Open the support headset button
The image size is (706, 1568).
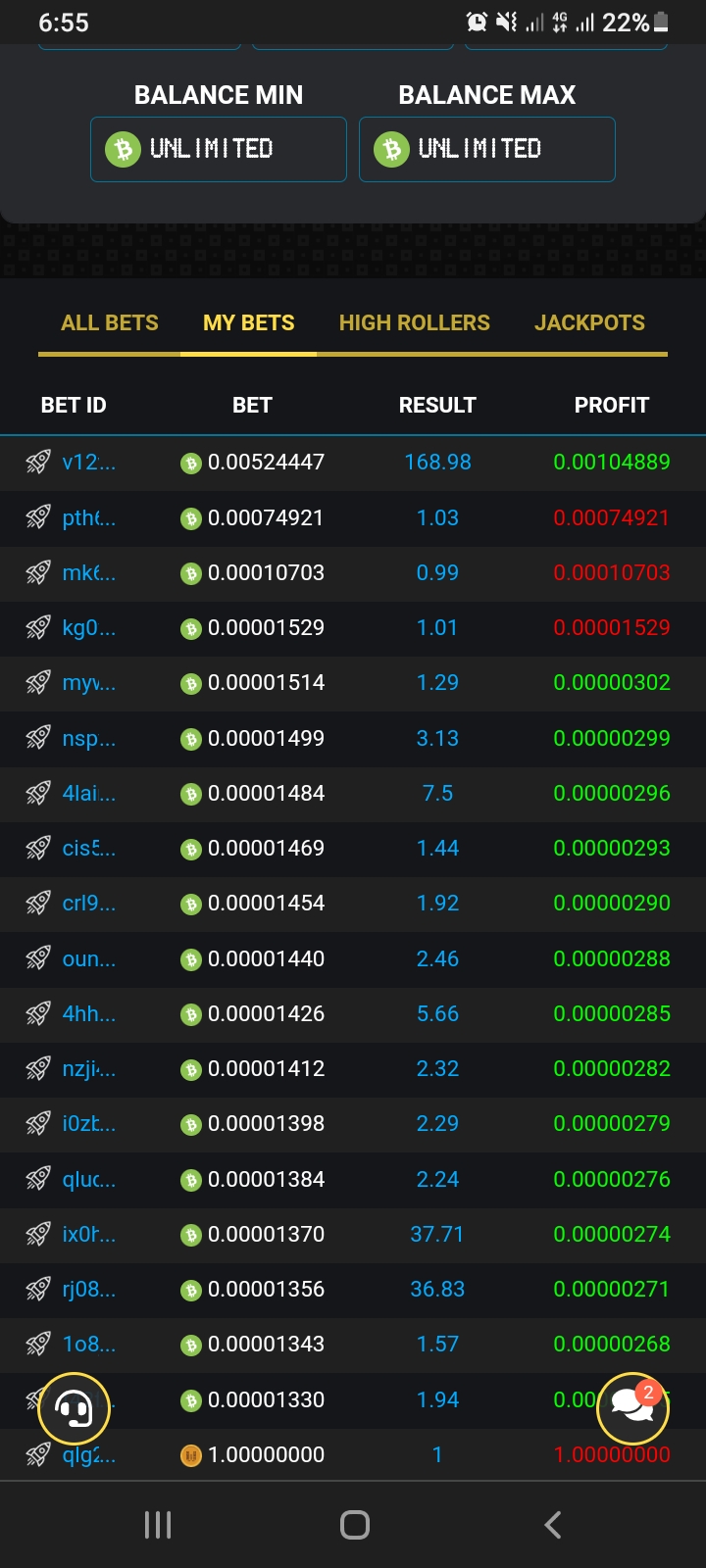tap(74, 1409)
